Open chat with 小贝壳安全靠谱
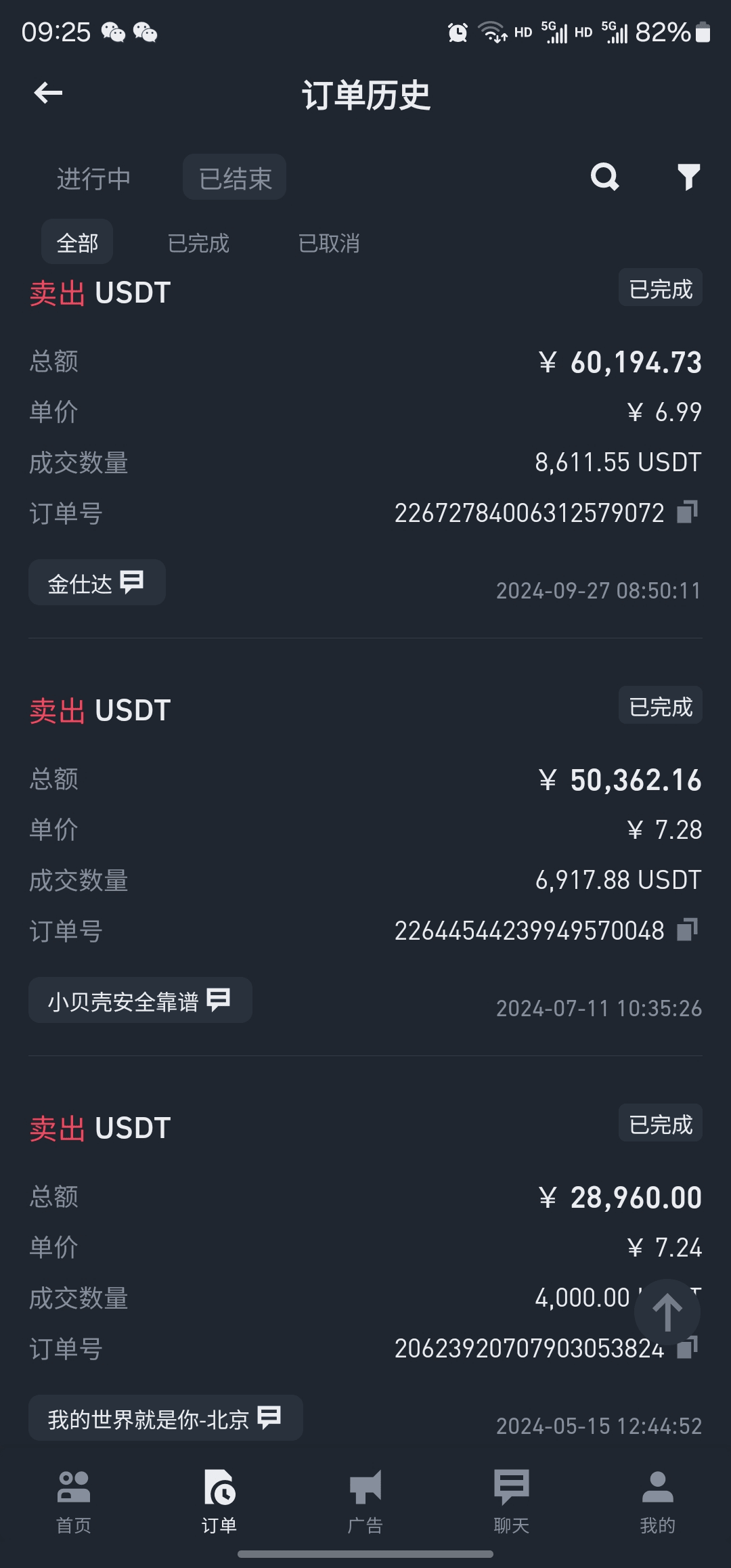This screenshot has width=731, height=1568. click(x=140, y=1000)
